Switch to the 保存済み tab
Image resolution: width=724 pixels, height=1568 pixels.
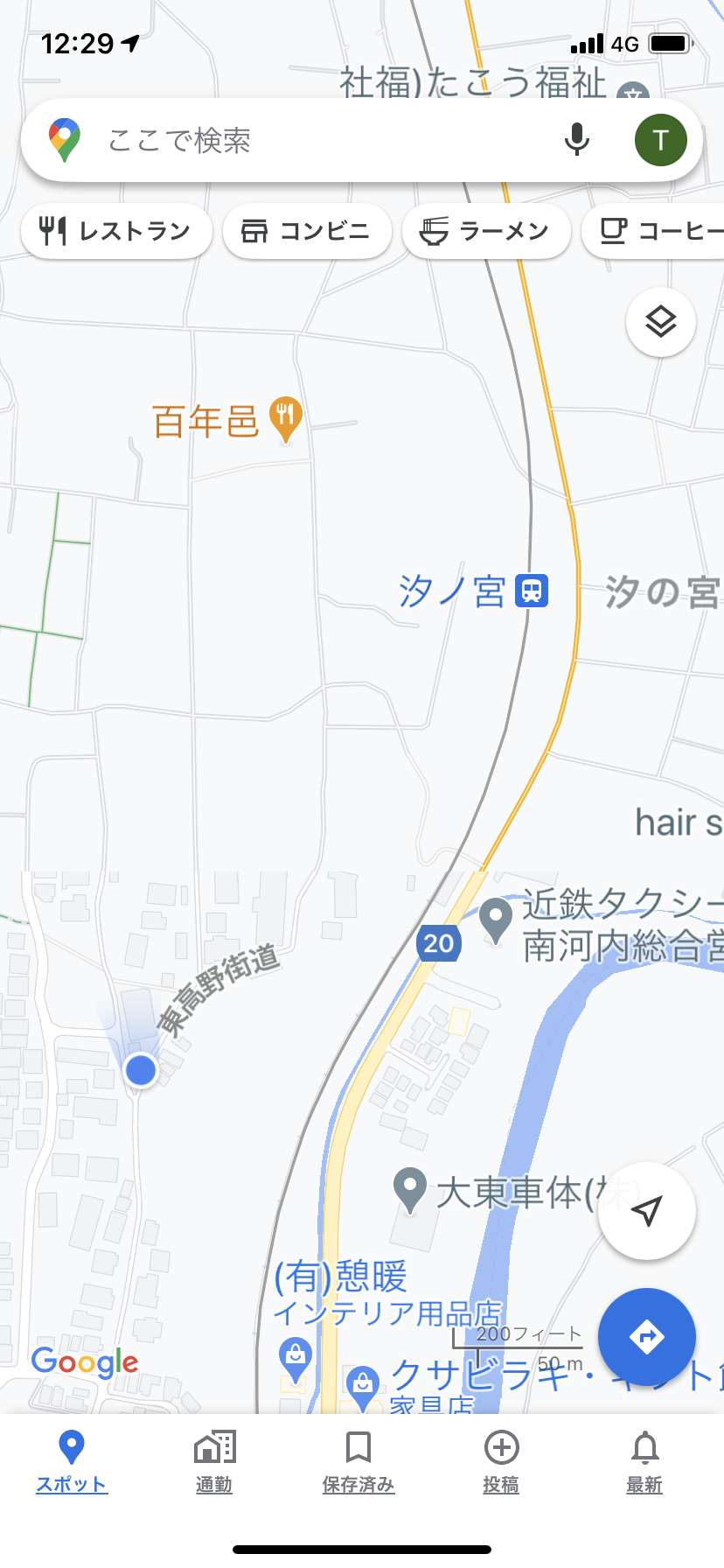coord(359,1462)
